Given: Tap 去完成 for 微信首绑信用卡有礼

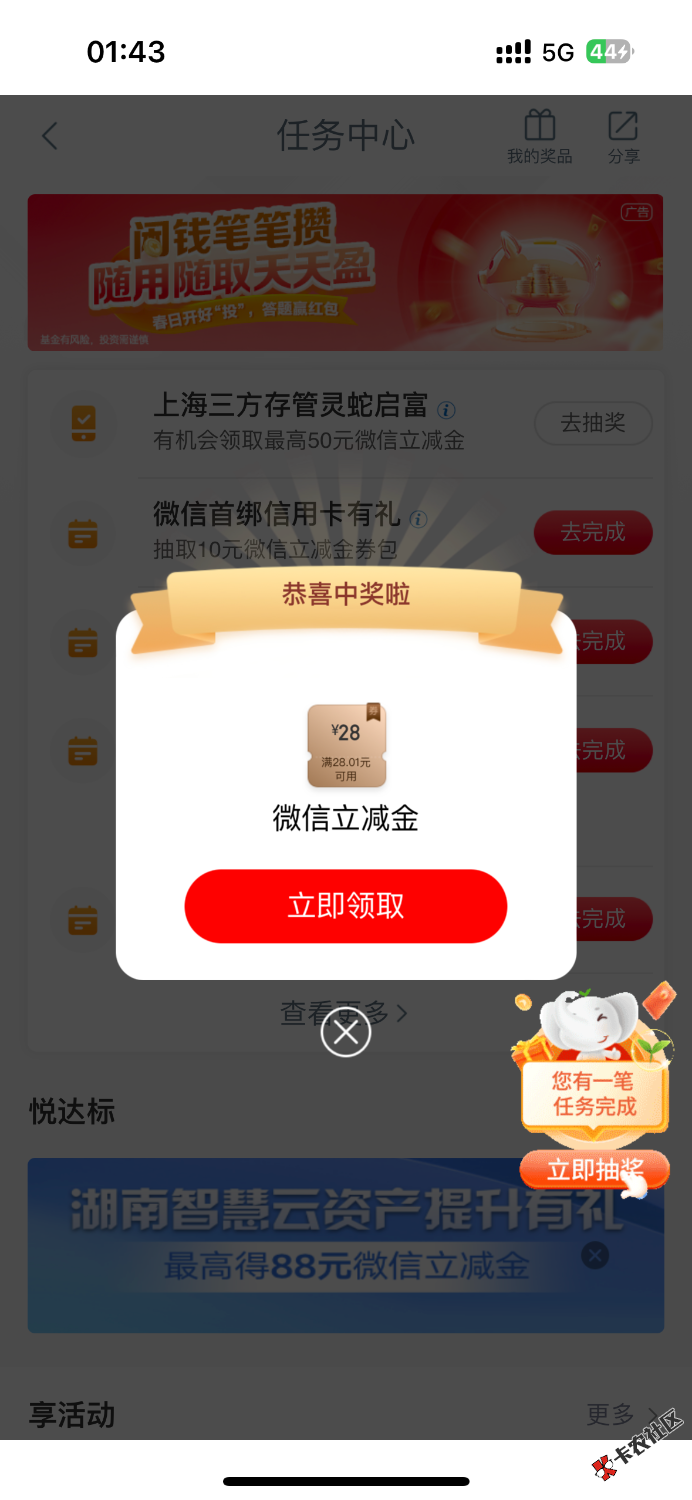Looking at the screenshot, I should click(593, 532).
